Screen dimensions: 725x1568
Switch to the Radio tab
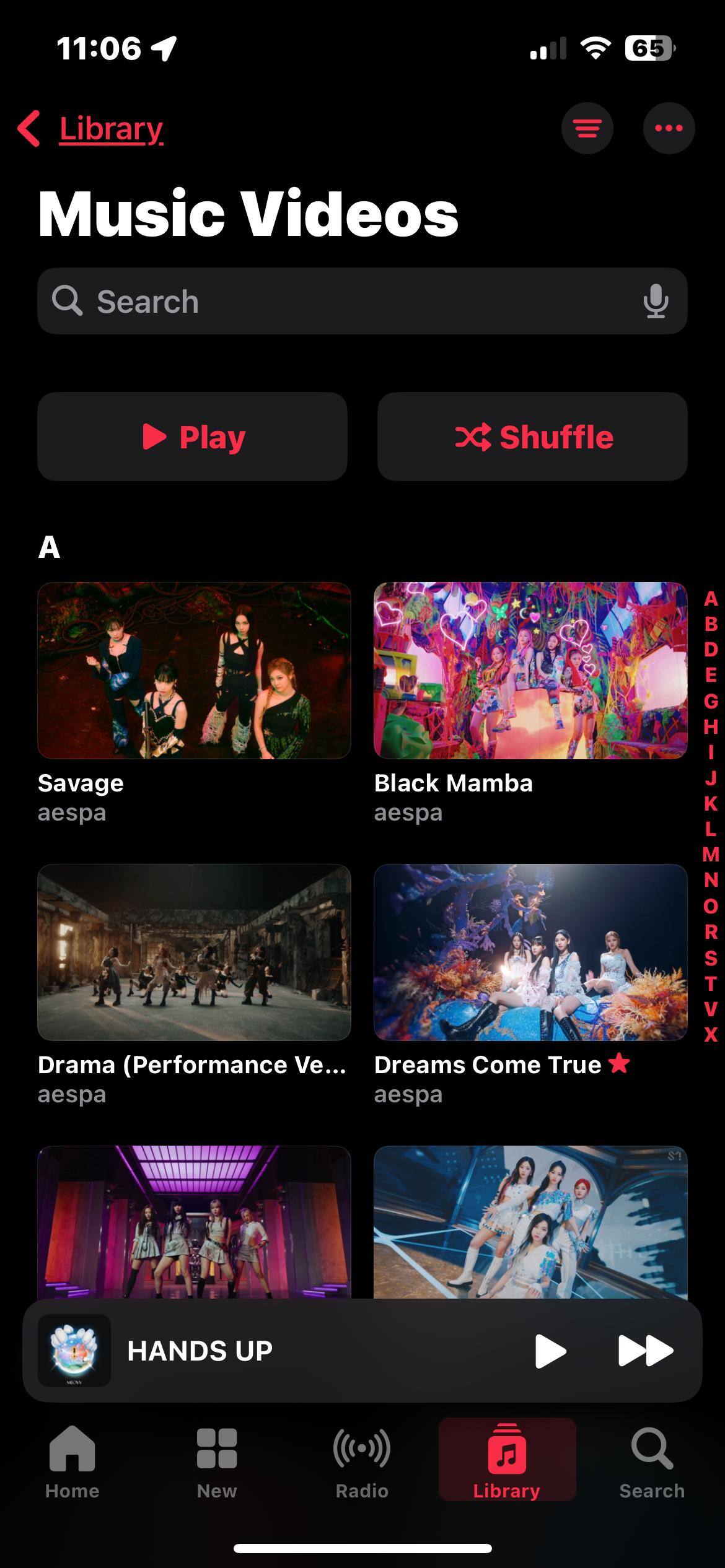click(x=362, y=1461)
